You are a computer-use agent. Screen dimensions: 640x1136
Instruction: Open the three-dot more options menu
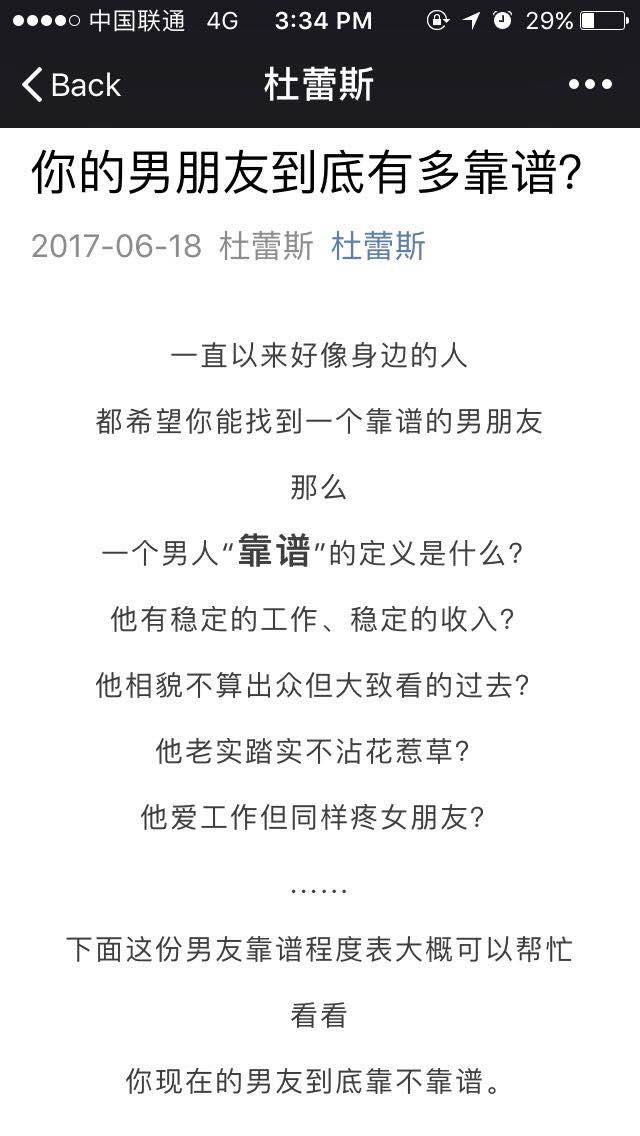pyautogui.click(x=589, y=85)
